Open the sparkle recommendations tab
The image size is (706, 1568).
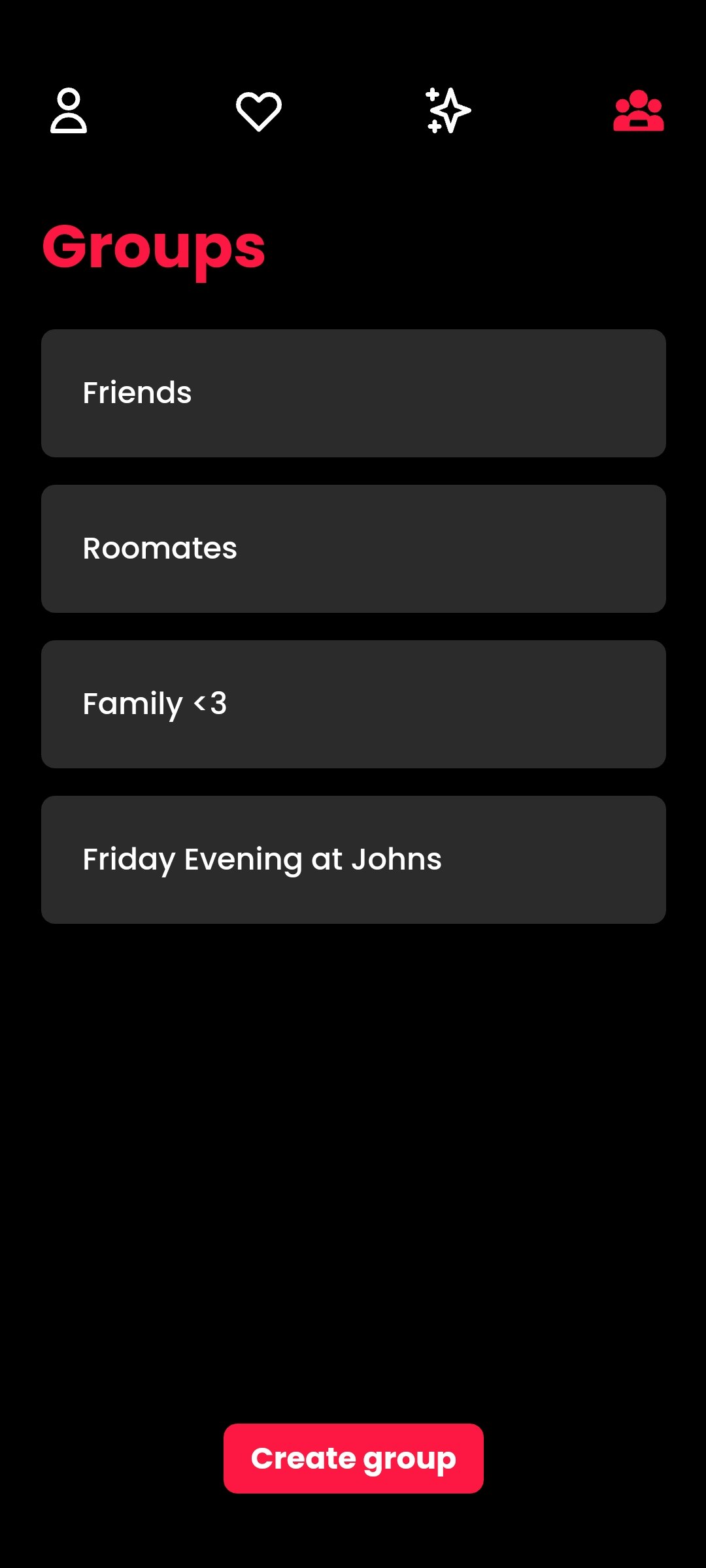448,111
